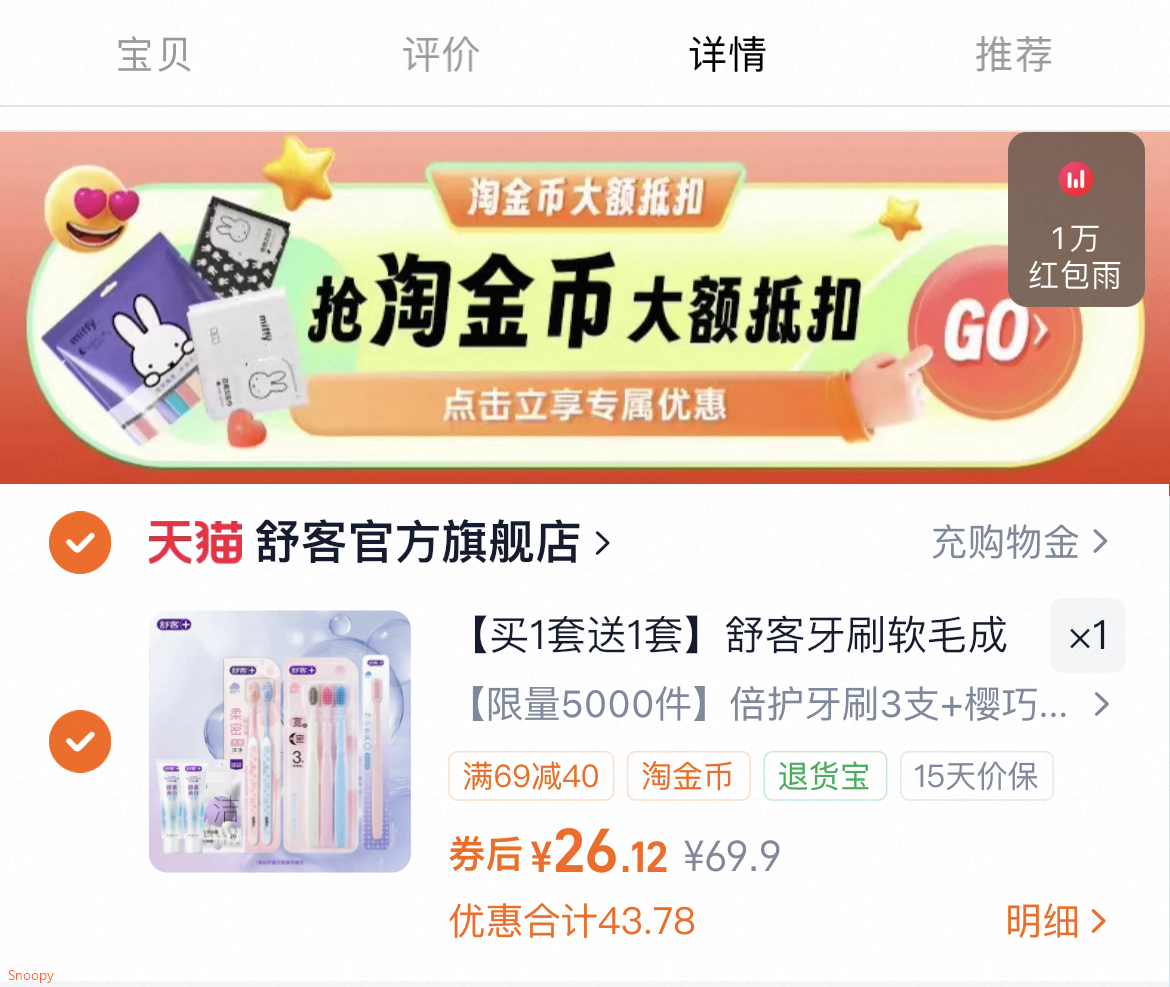The height and width of the screenshot is (987, 1170).
Task: Switch to the 宝贝 tab
Action: 154,54
